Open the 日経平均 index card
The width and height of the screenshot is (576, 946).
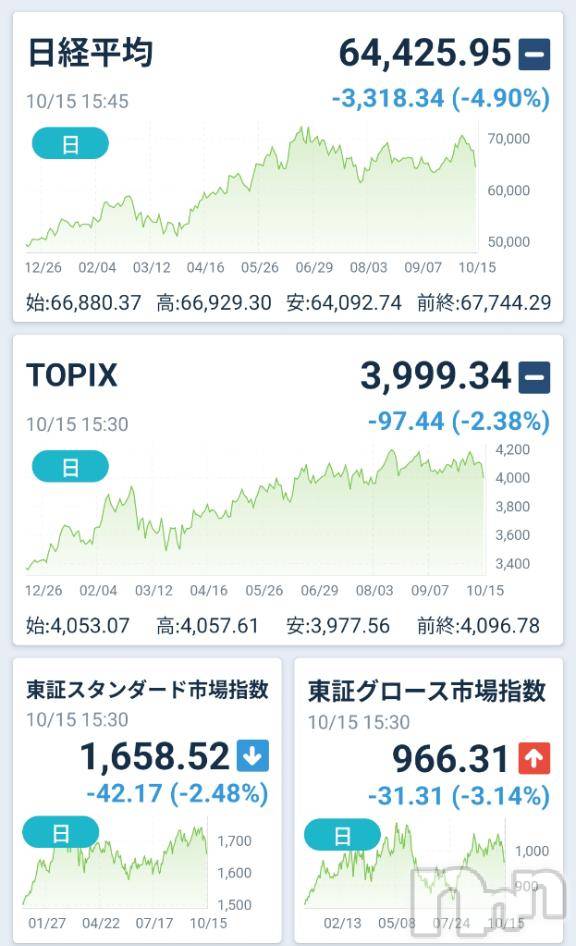pos(288,167)
